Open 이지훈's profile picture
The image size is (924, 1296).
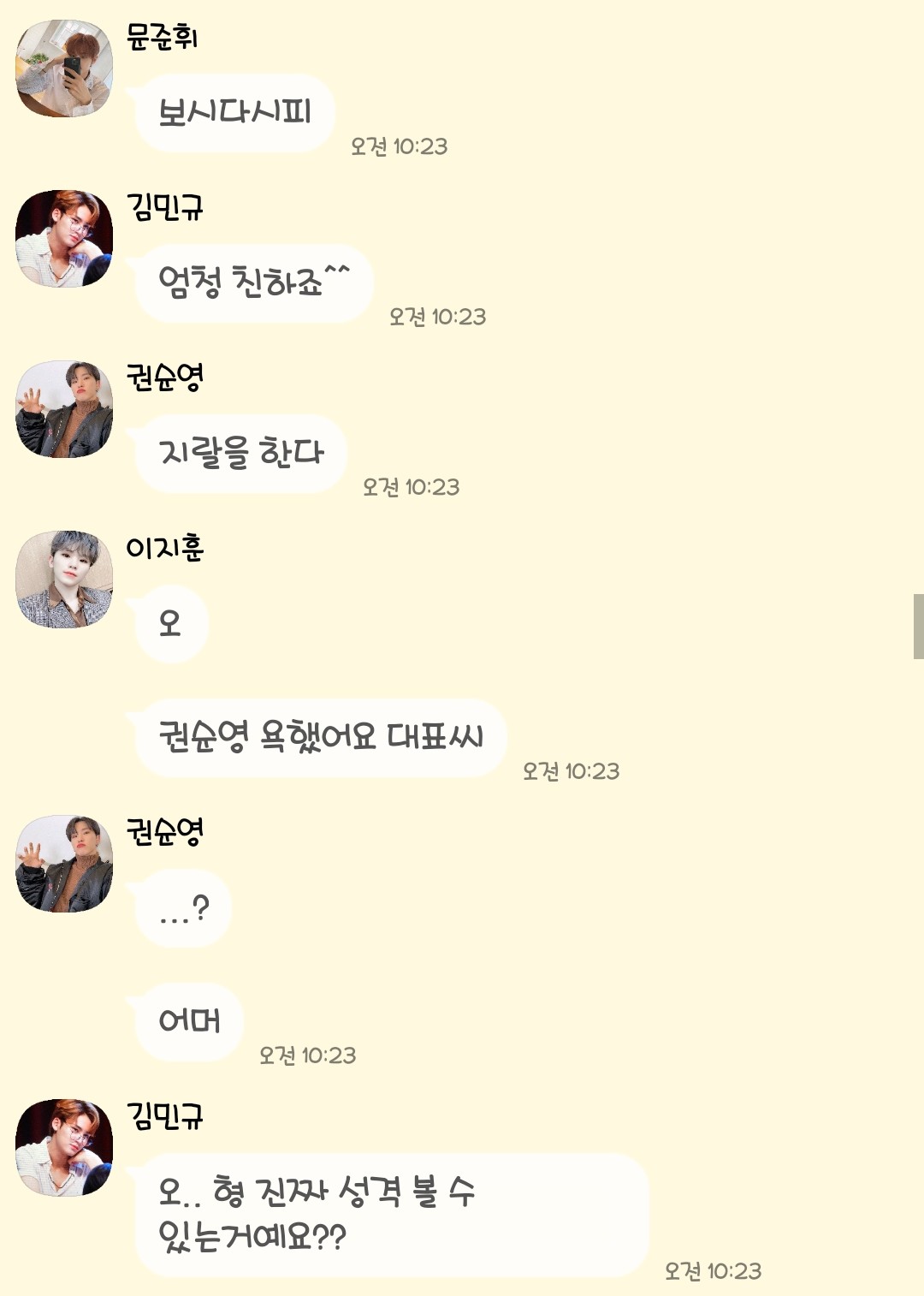coord(64,580)
